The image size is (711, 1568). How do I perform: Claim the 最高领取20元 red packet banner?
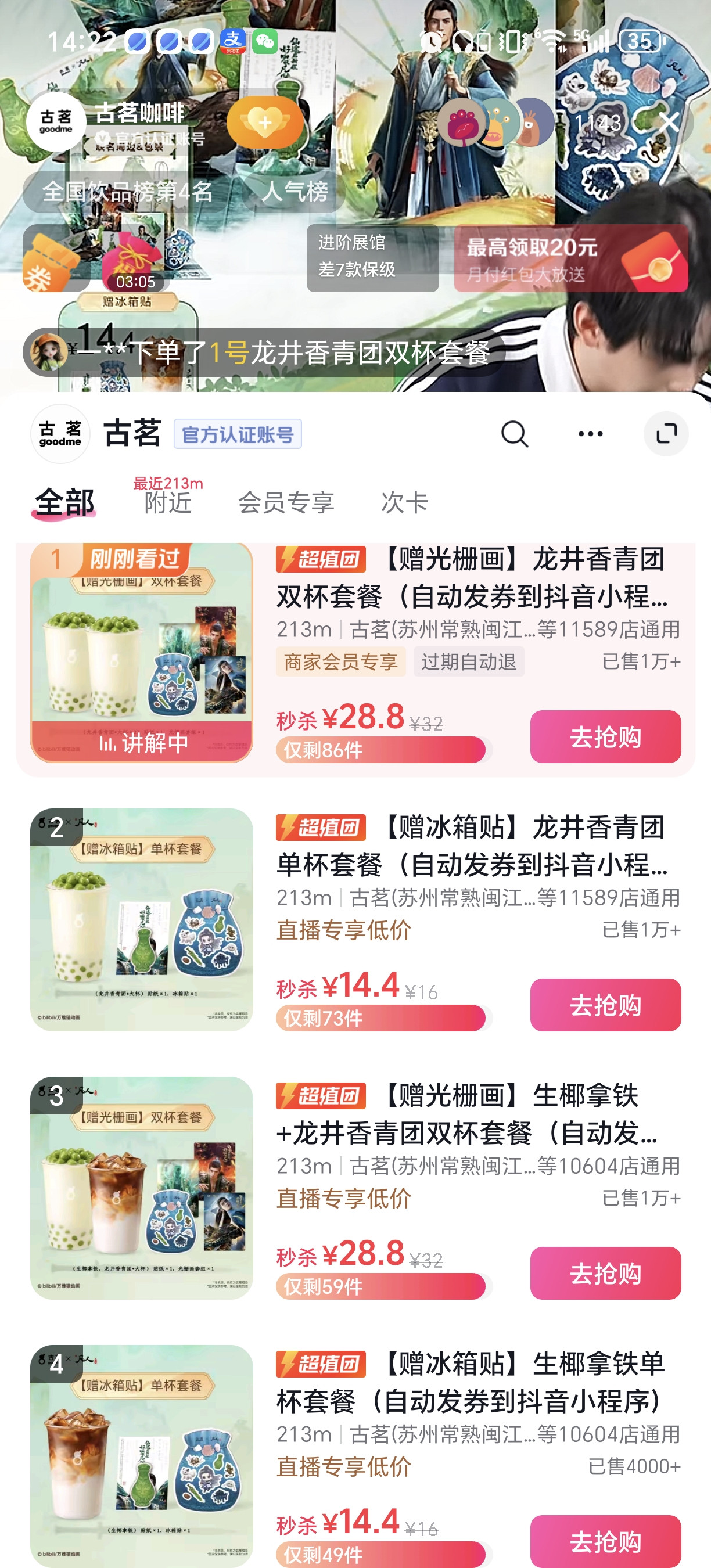click(570, 258)
